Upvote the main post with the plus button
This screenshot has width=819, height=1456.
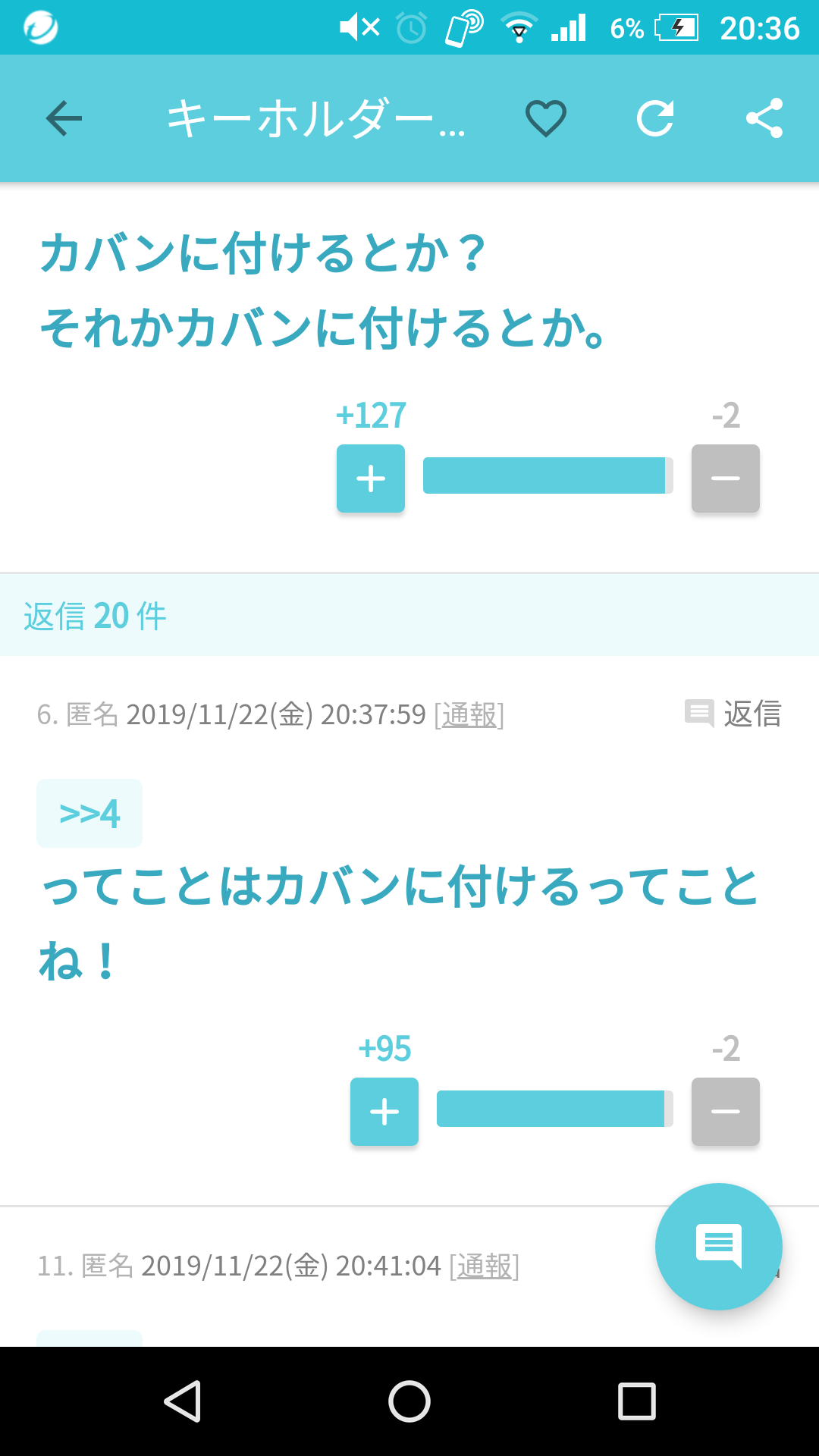click(370, 479)
